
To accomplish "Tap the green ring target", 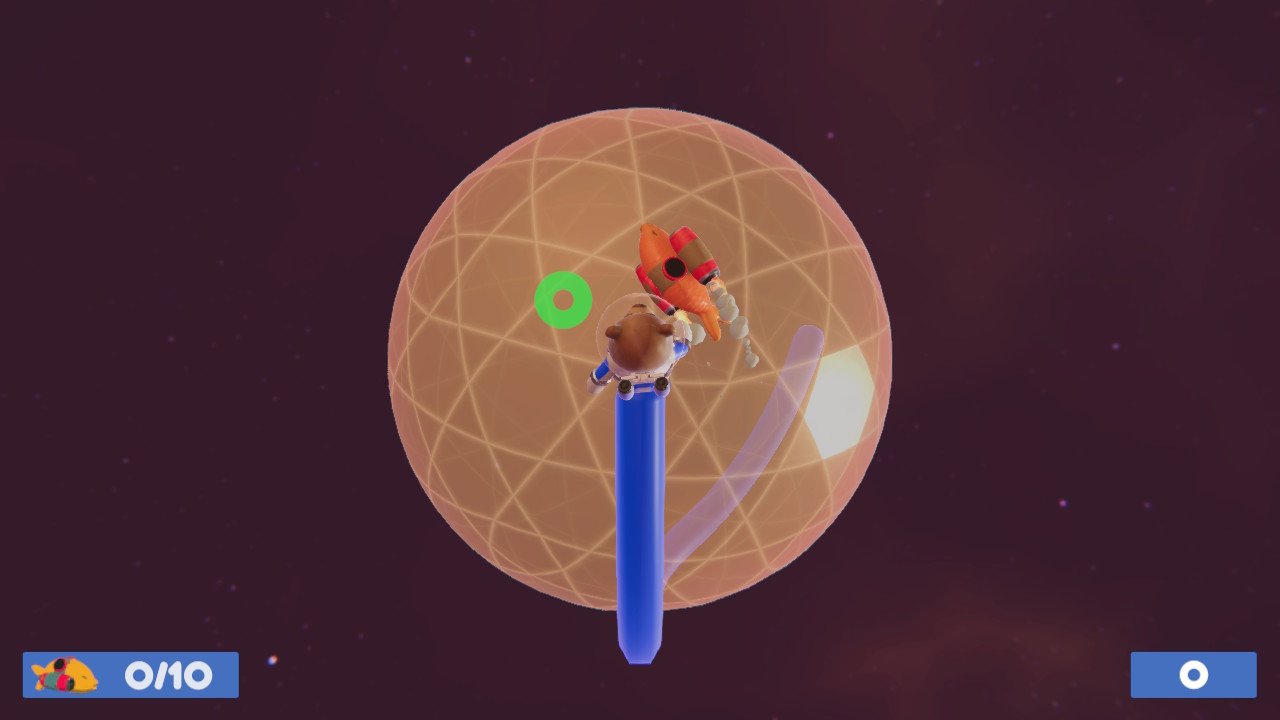I will click(x=563, y=300).
